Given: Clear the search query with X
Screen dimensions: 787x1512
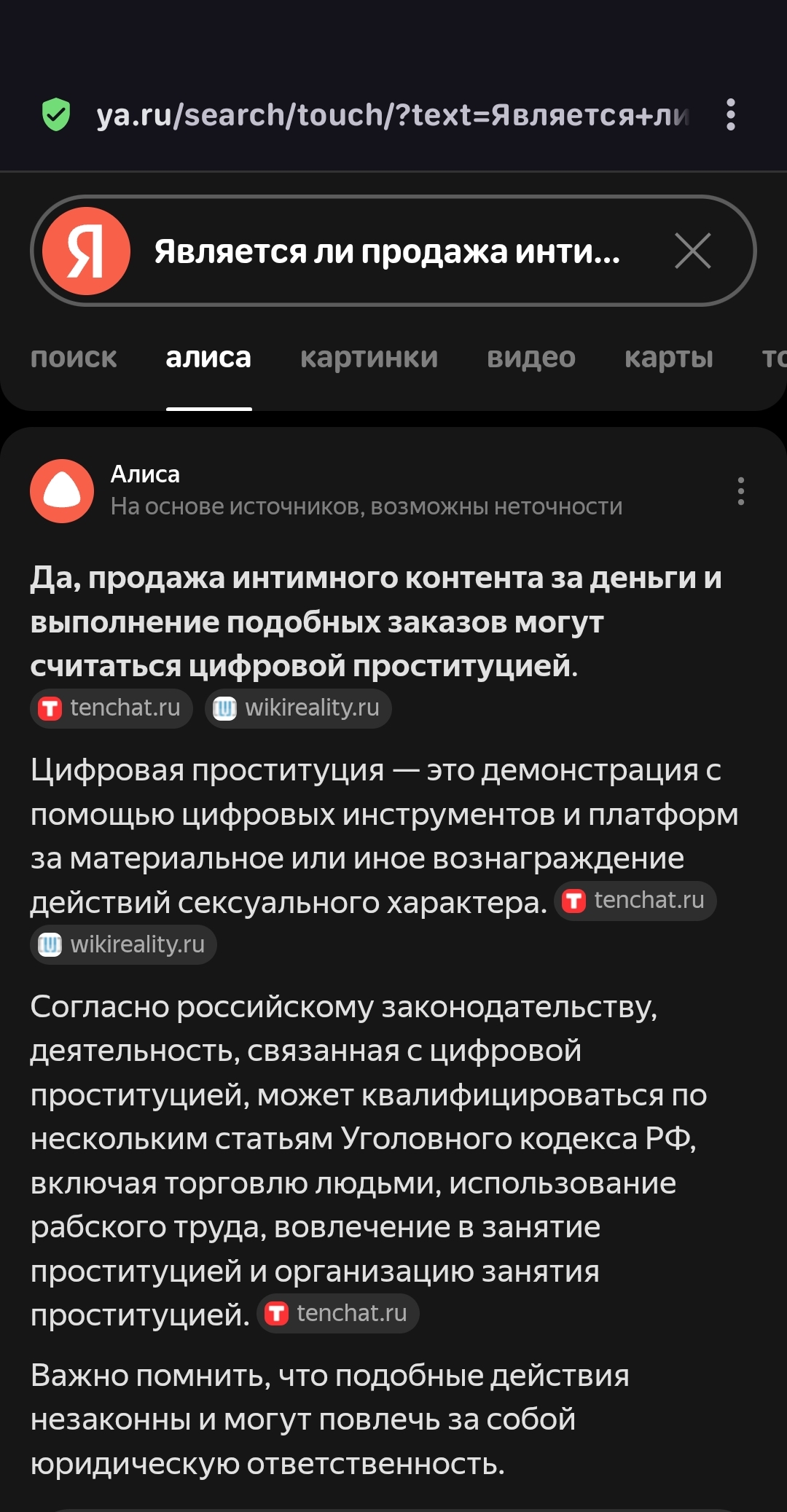Looking at the screenshot, I should coord(692,251).
